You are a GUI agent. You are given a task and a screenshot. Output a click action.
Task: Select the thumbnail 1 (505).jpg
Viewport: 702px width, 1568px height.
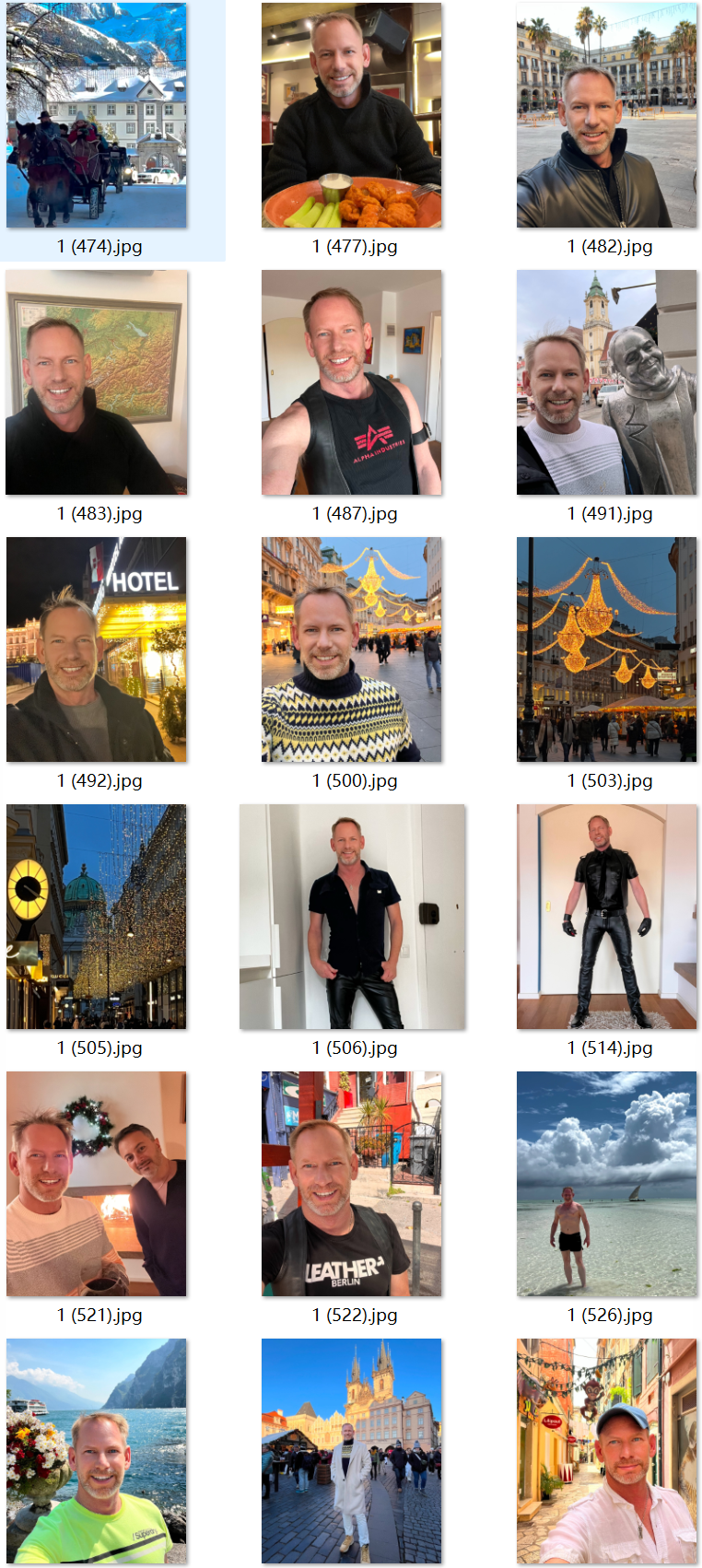[x=97, y=917]
